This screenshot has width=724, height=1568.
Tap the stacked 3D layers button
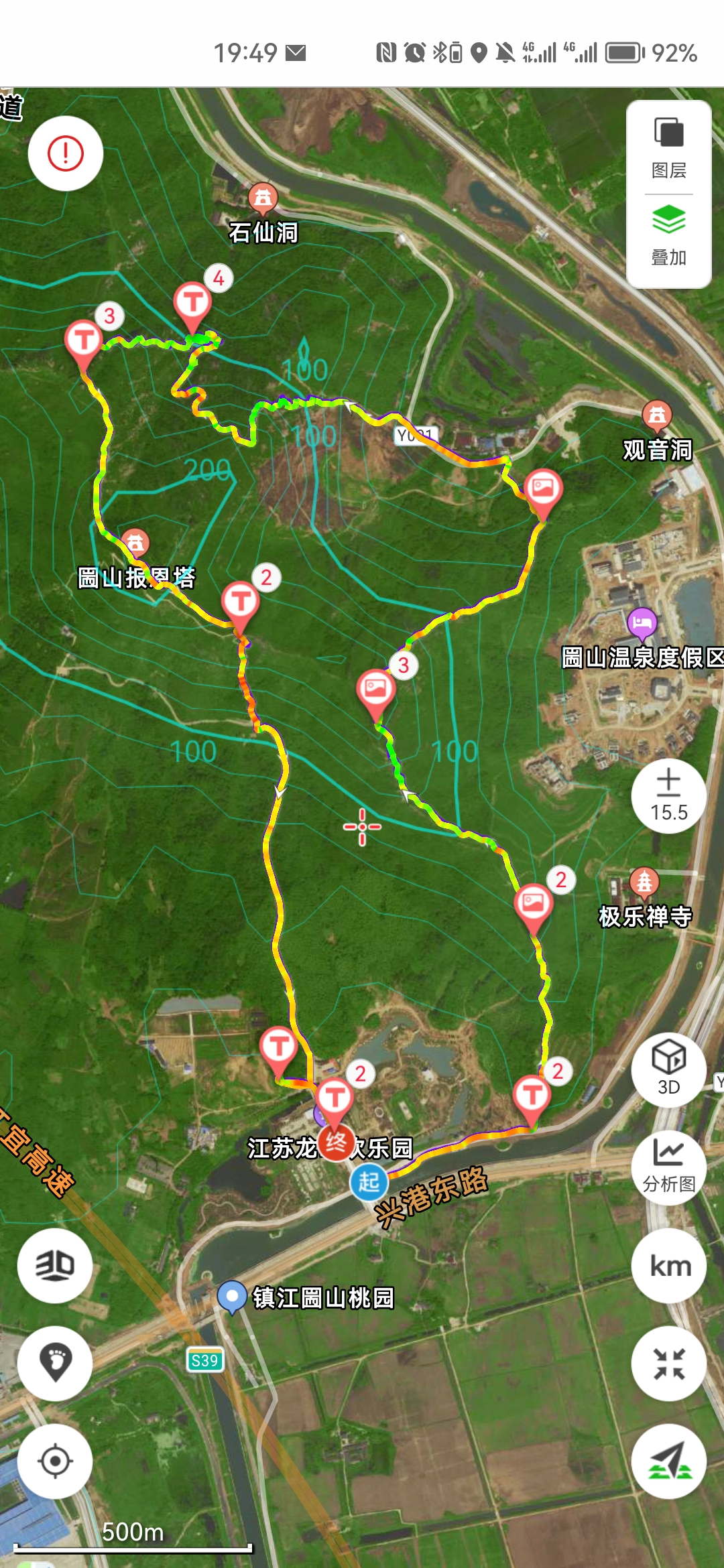pos(55,1266)
